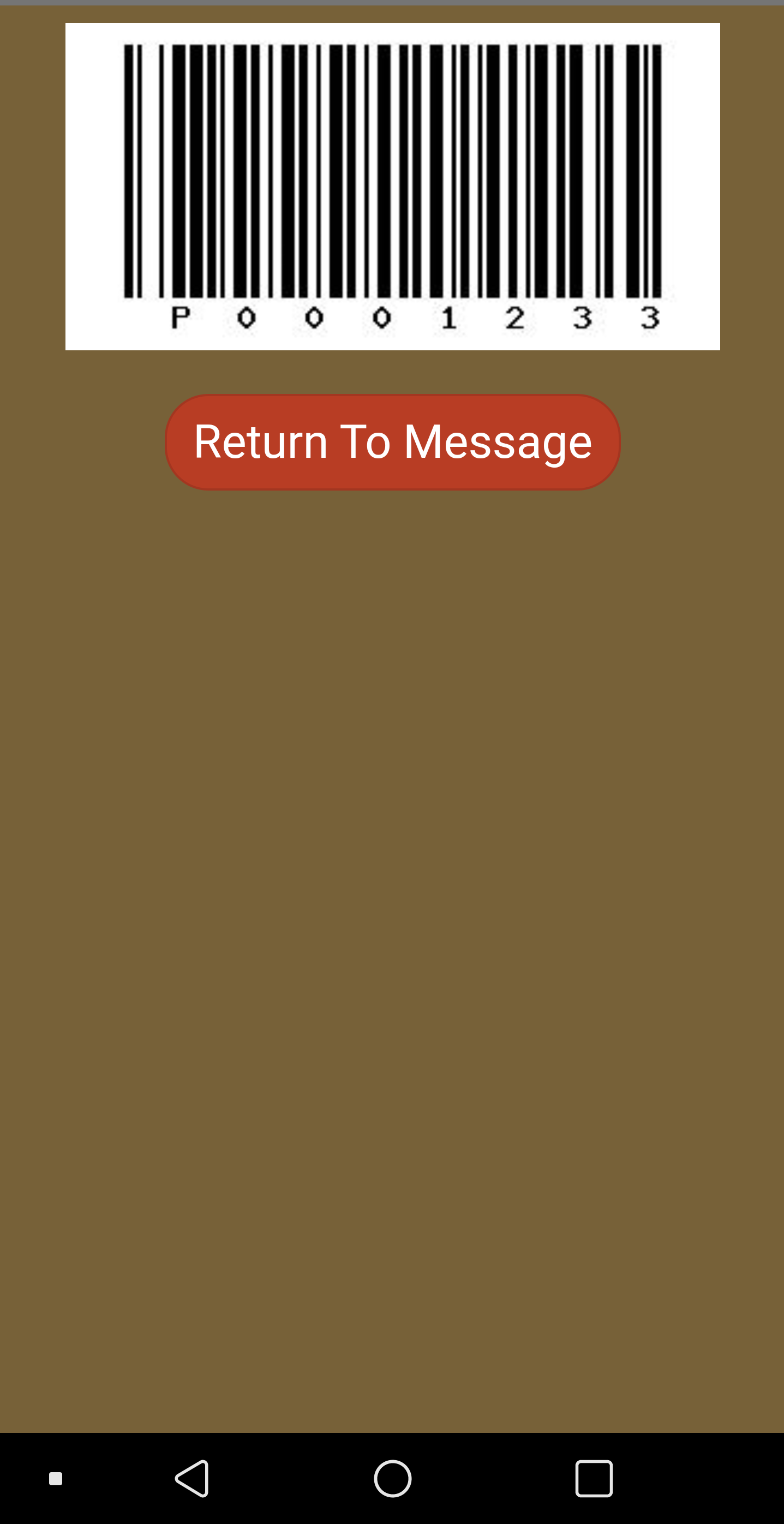Viewport: 784px width, 1524px height.
Task: Open the recent apps overview
Action: point(594,1479)
